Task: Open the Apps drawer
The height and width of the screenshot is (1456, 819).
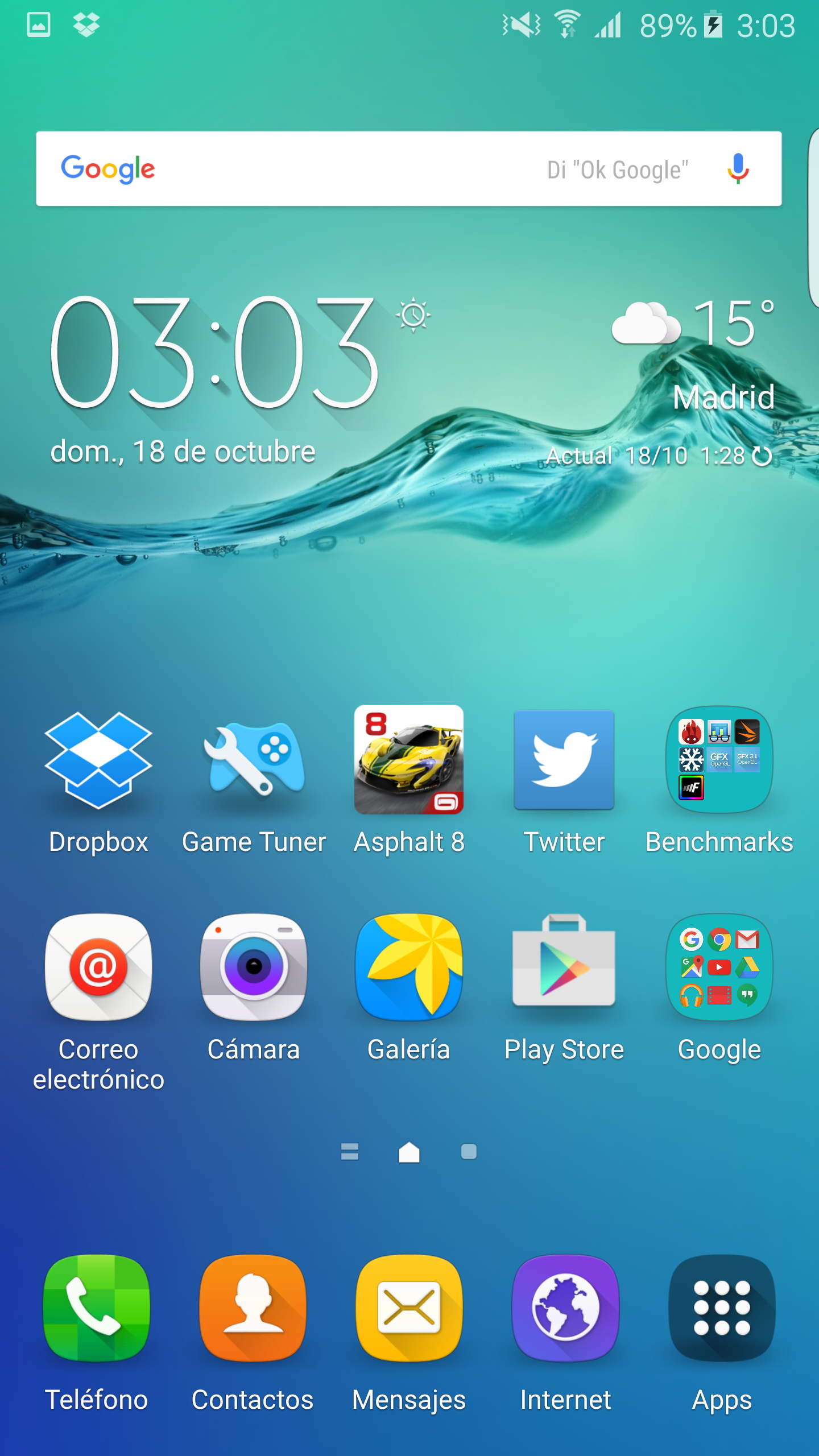Action: pyautogui.click(x=722, y=1308)
